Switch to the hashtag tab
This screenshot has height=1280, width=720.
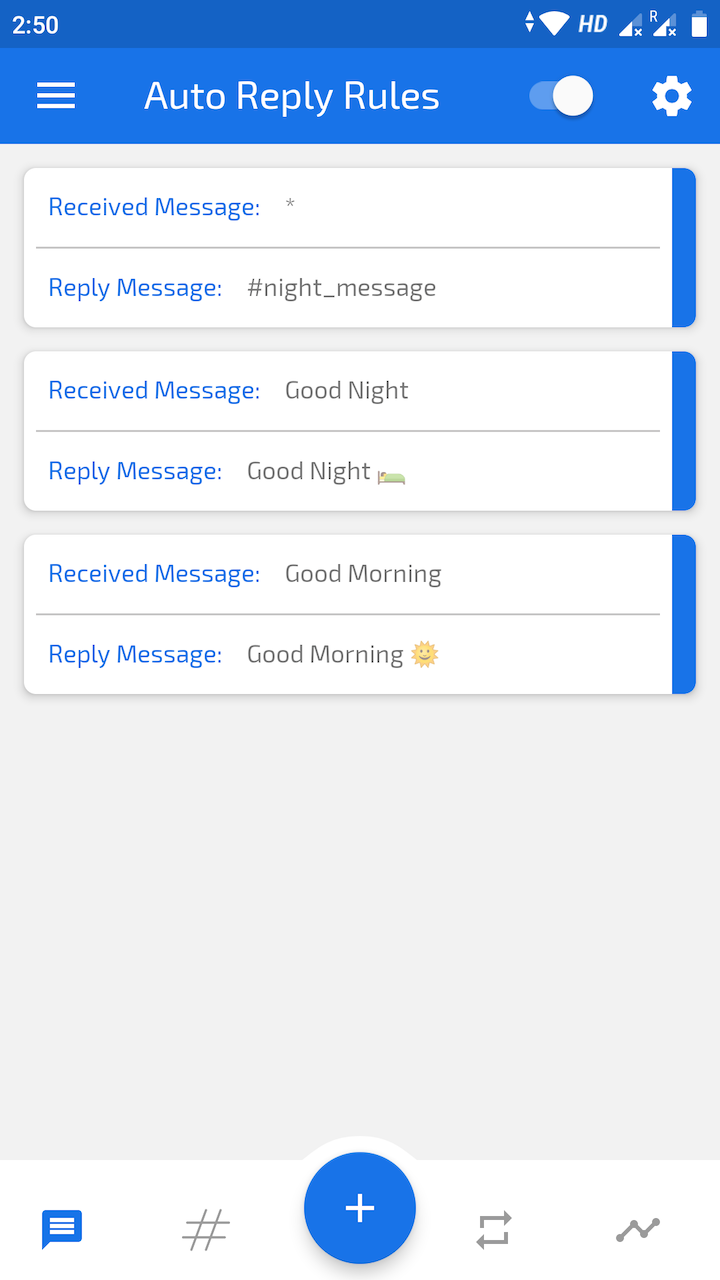[206, 1229]
